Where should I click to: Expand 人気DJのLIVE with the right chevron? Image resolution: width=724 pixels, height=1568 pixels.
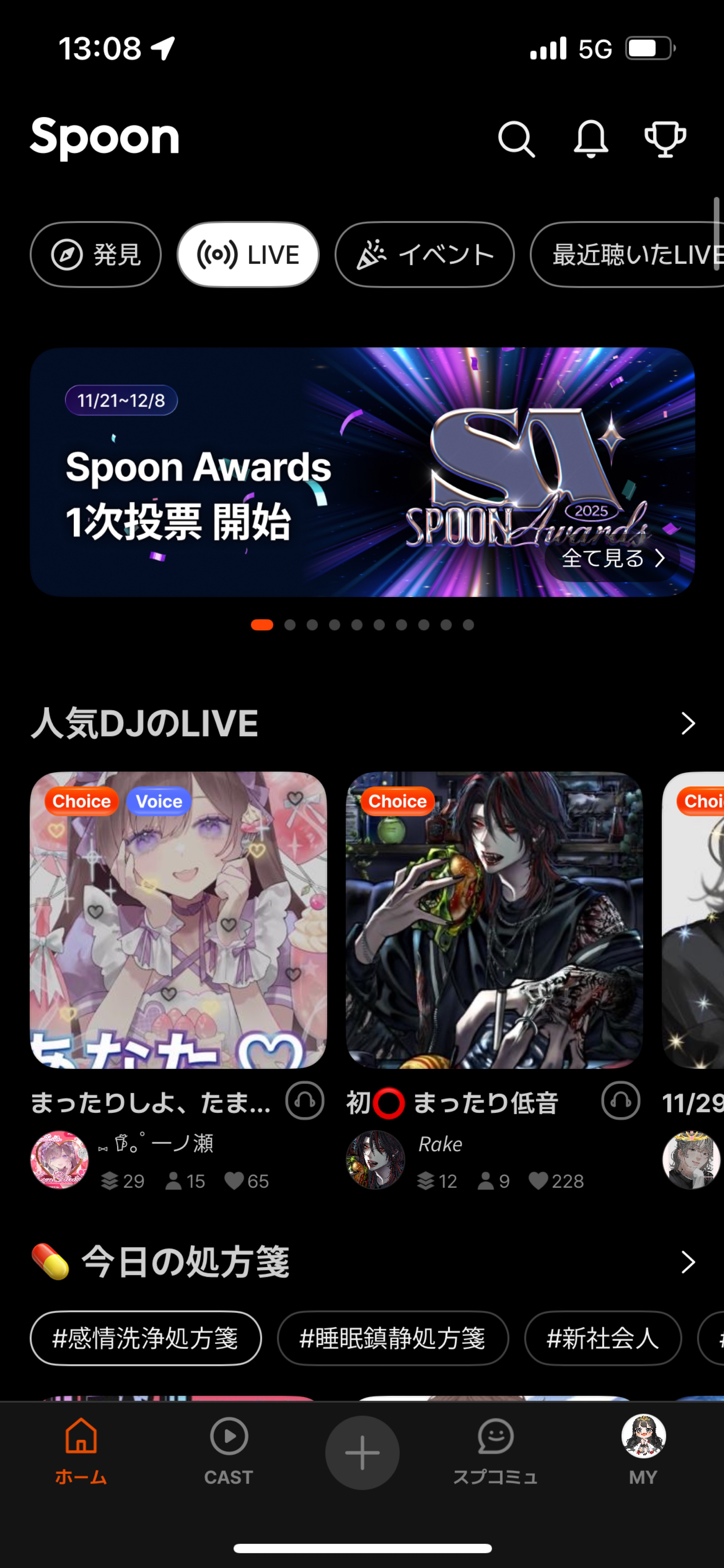(688, 723)
